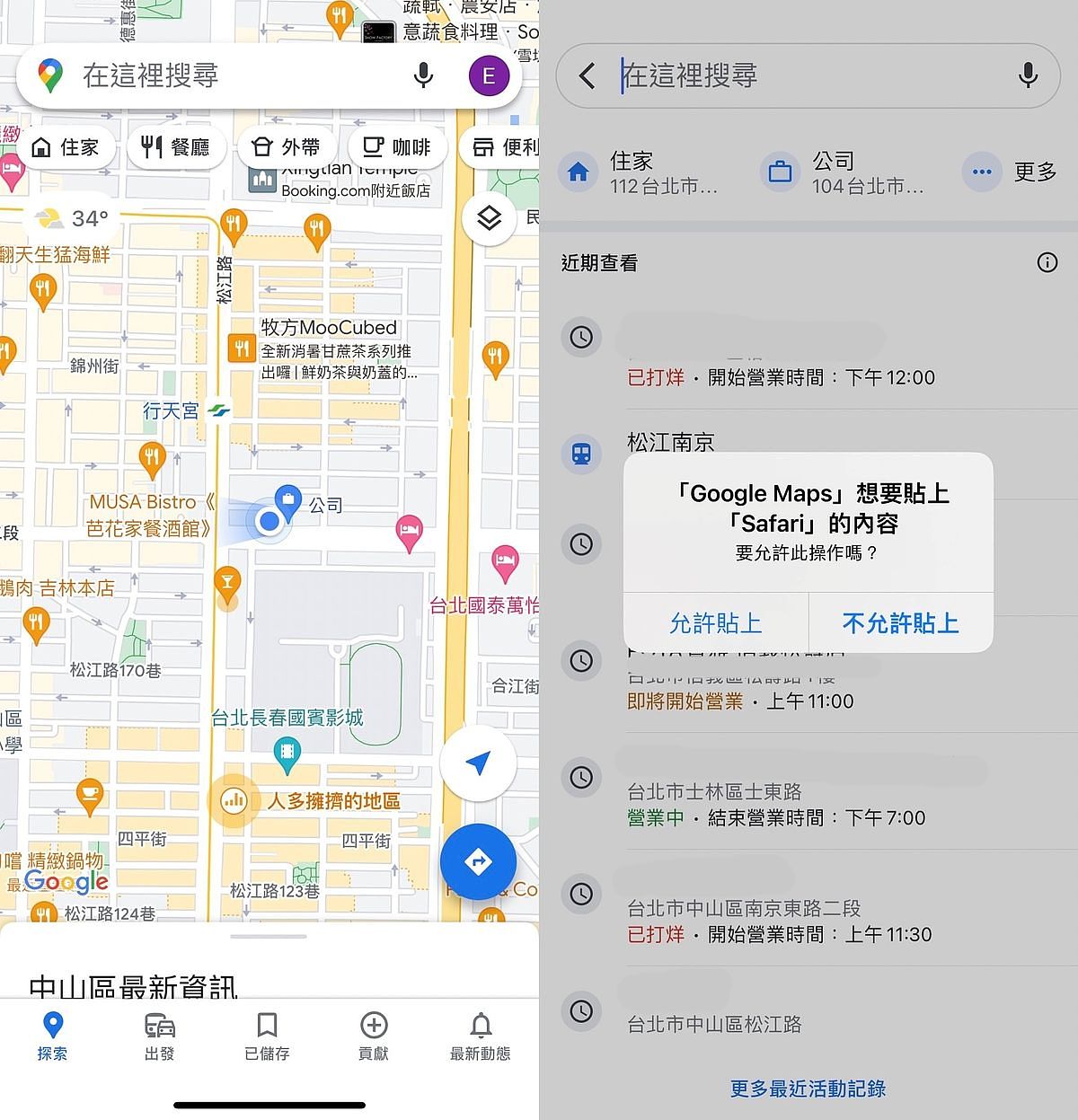Viewport: 1078px width, 1120px height.
Task: Center map on my current location
Action: [x=478, y=763]
